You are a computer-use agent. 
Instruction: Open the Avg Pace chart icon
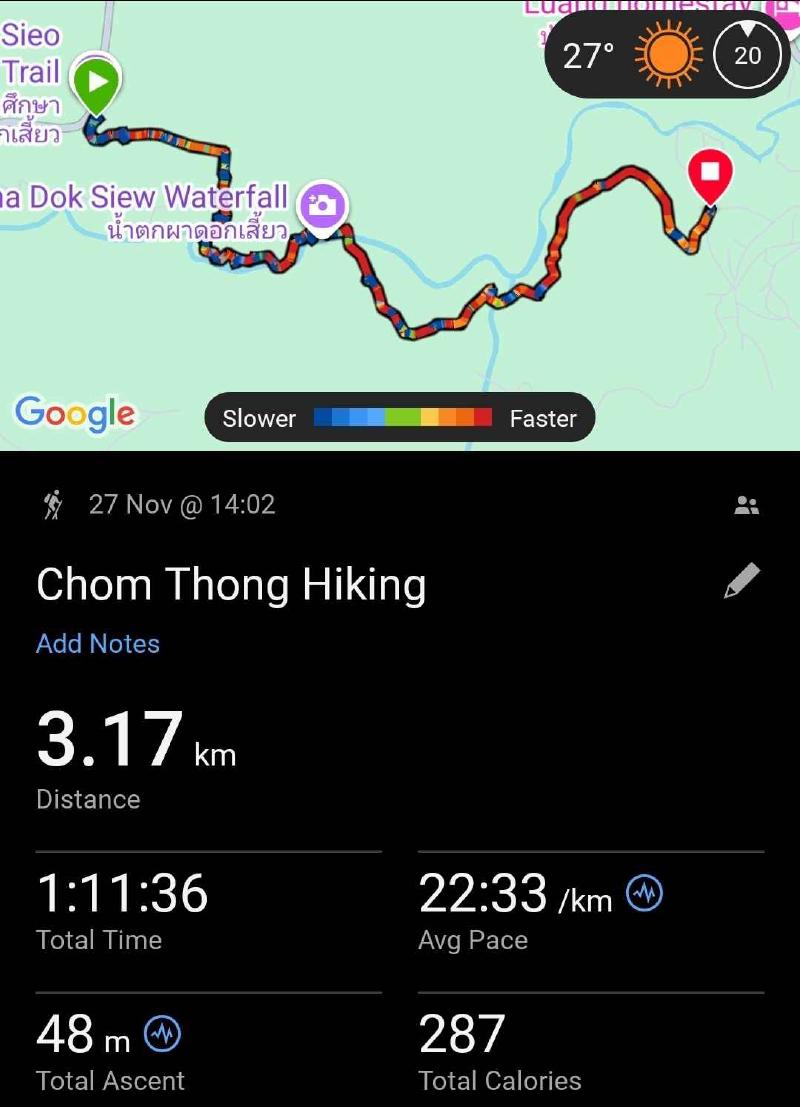(x=644, y=893)
